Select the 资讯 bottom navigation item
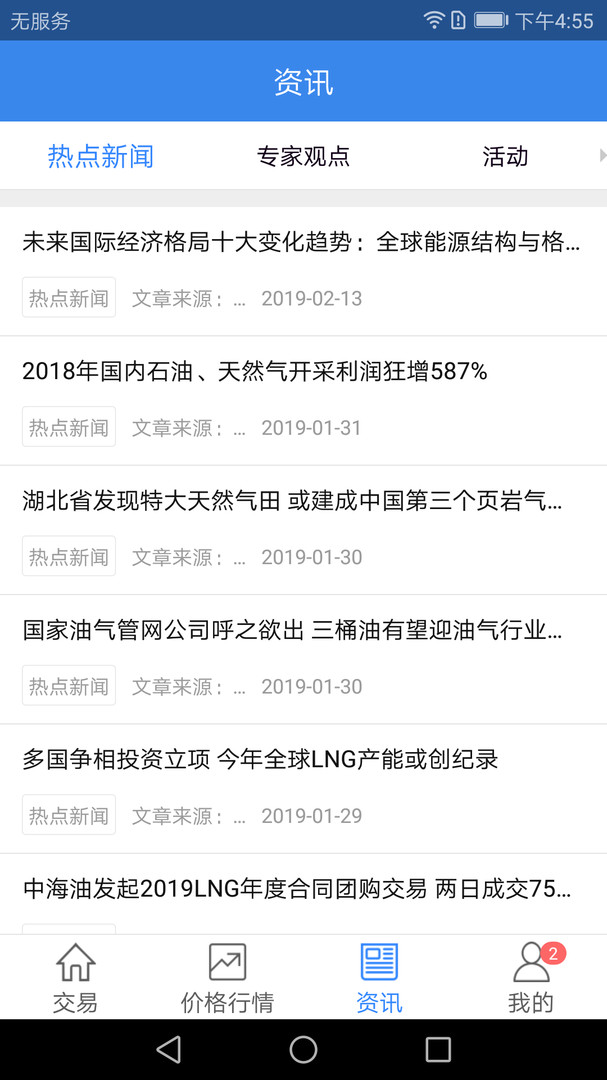607x1080 pixels. tap(379, 977)
